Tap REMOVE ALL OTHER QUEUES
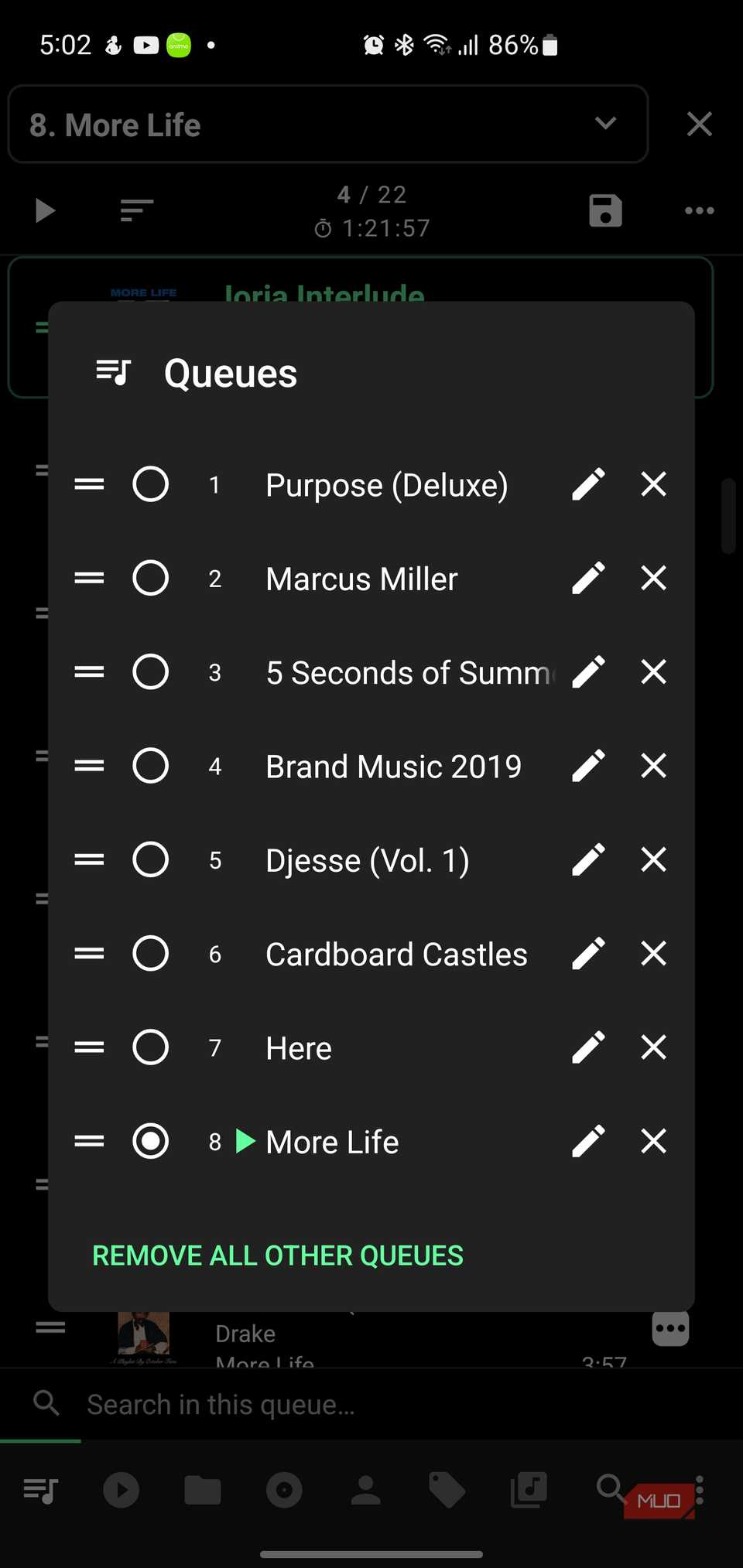This screenshot has height=1568, width=743. [277, 1255]
